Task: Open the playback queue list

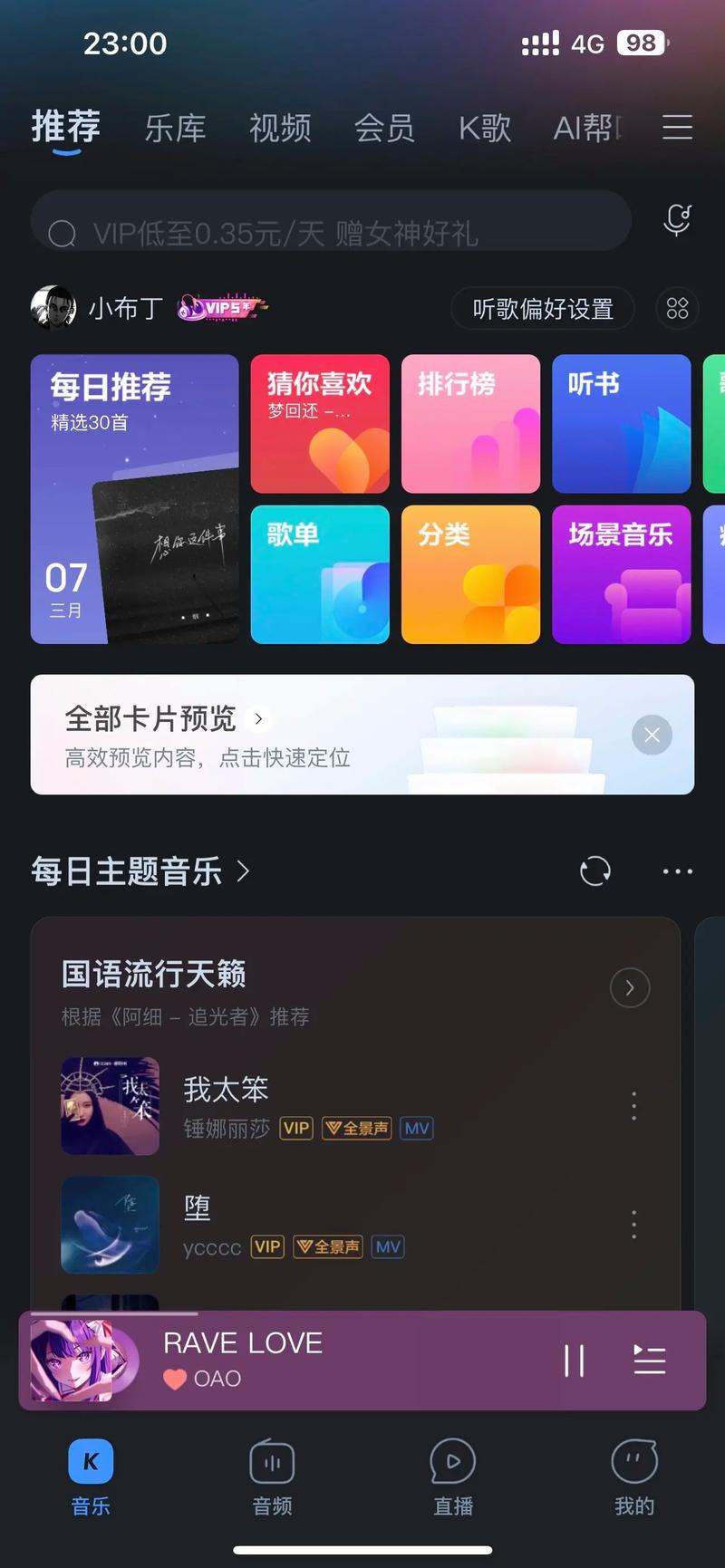Action: coord(649,1361)
